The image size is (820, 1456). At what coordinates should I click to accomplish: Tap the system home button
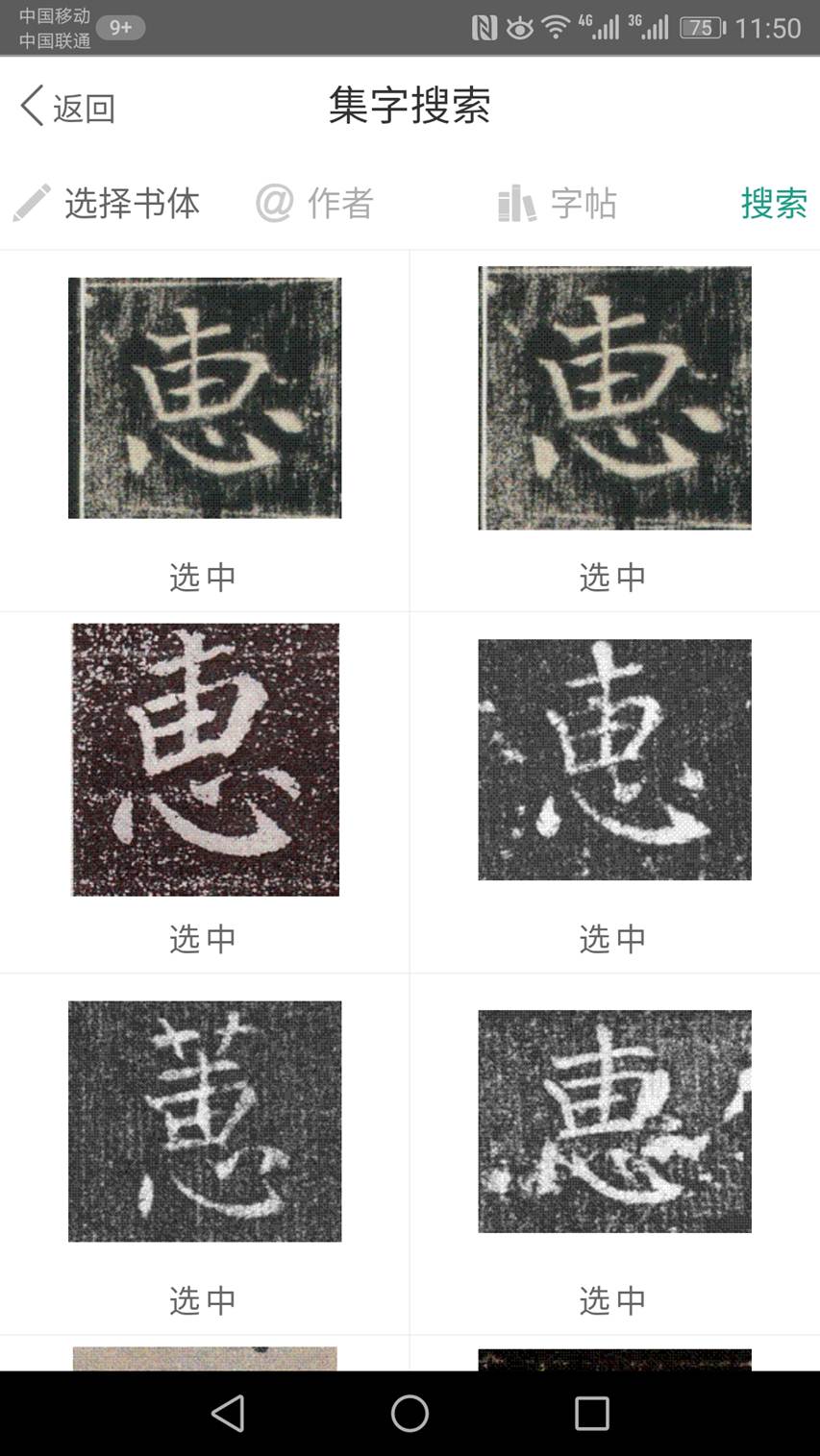410,1414
